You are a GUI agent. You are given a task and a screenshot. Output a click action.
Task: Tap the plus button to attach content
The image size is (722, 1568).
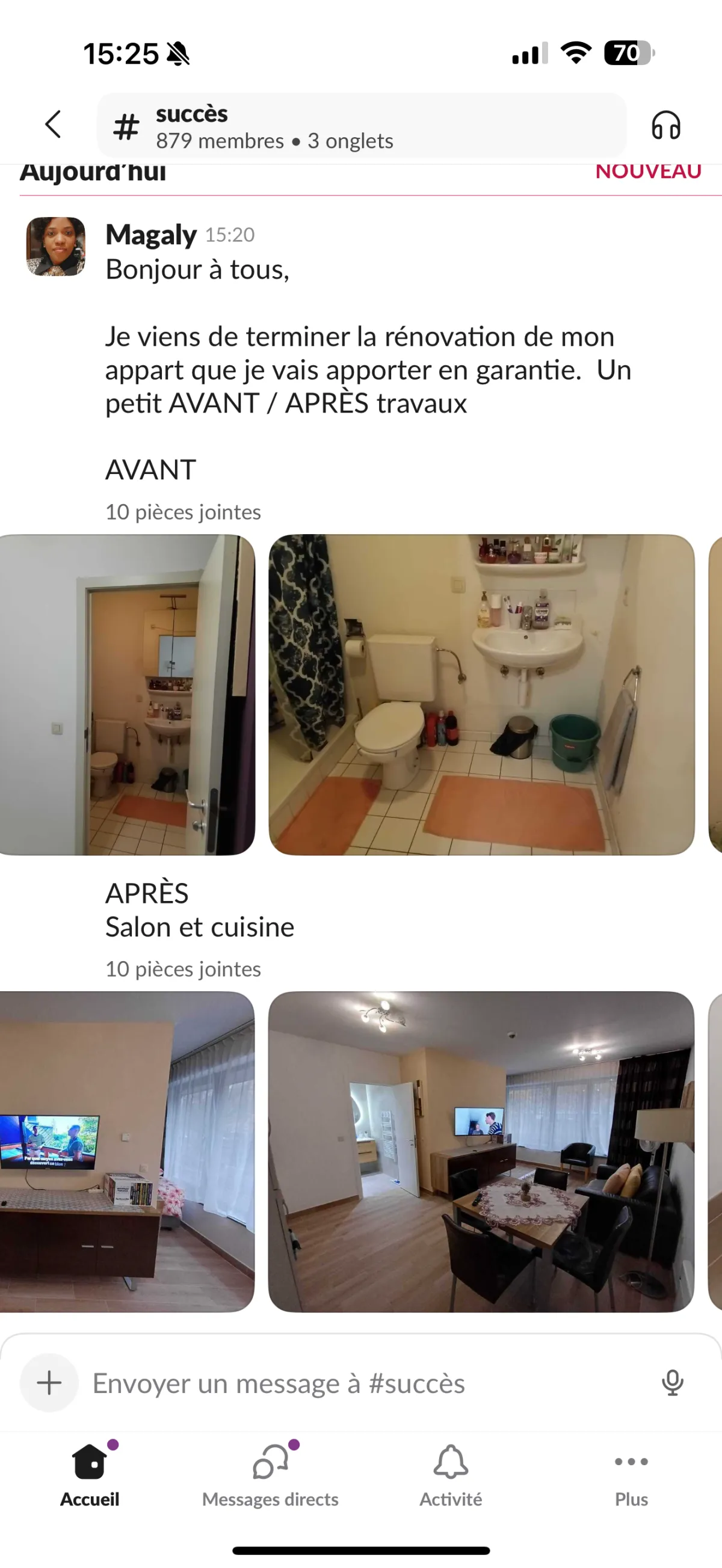(x=49, y=1383)
